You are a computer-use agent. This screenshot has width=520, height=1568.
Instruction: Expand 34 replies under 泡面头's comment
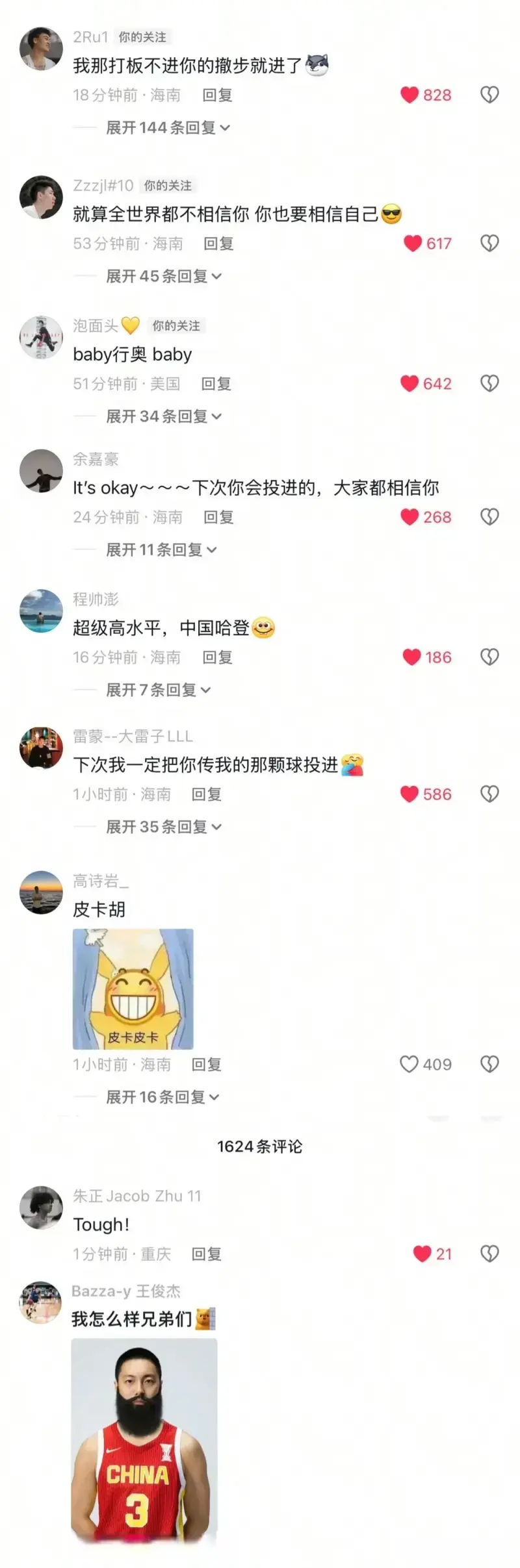click(163, 416)
